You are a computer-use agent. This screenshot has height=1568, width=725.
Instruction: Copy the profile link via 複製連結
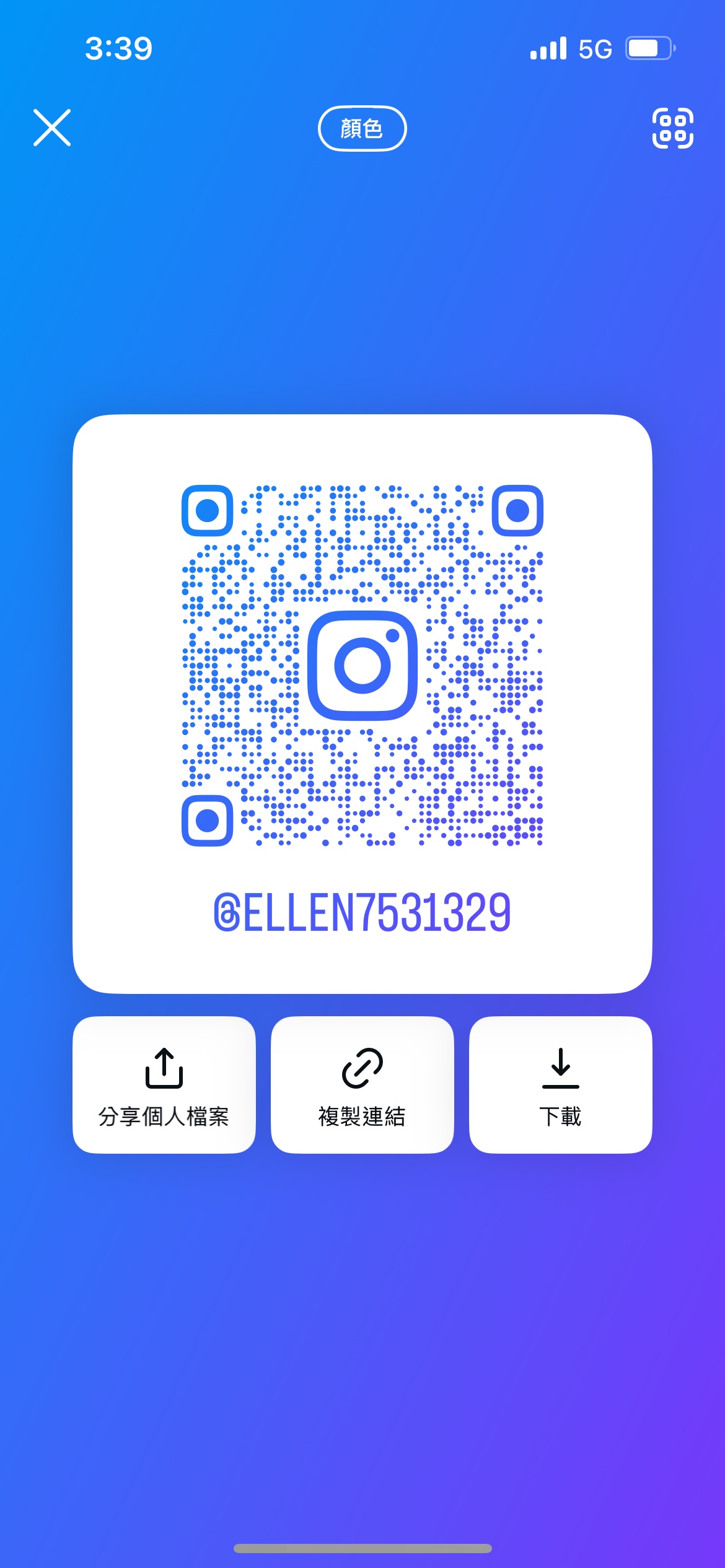tap(362, 1085)
